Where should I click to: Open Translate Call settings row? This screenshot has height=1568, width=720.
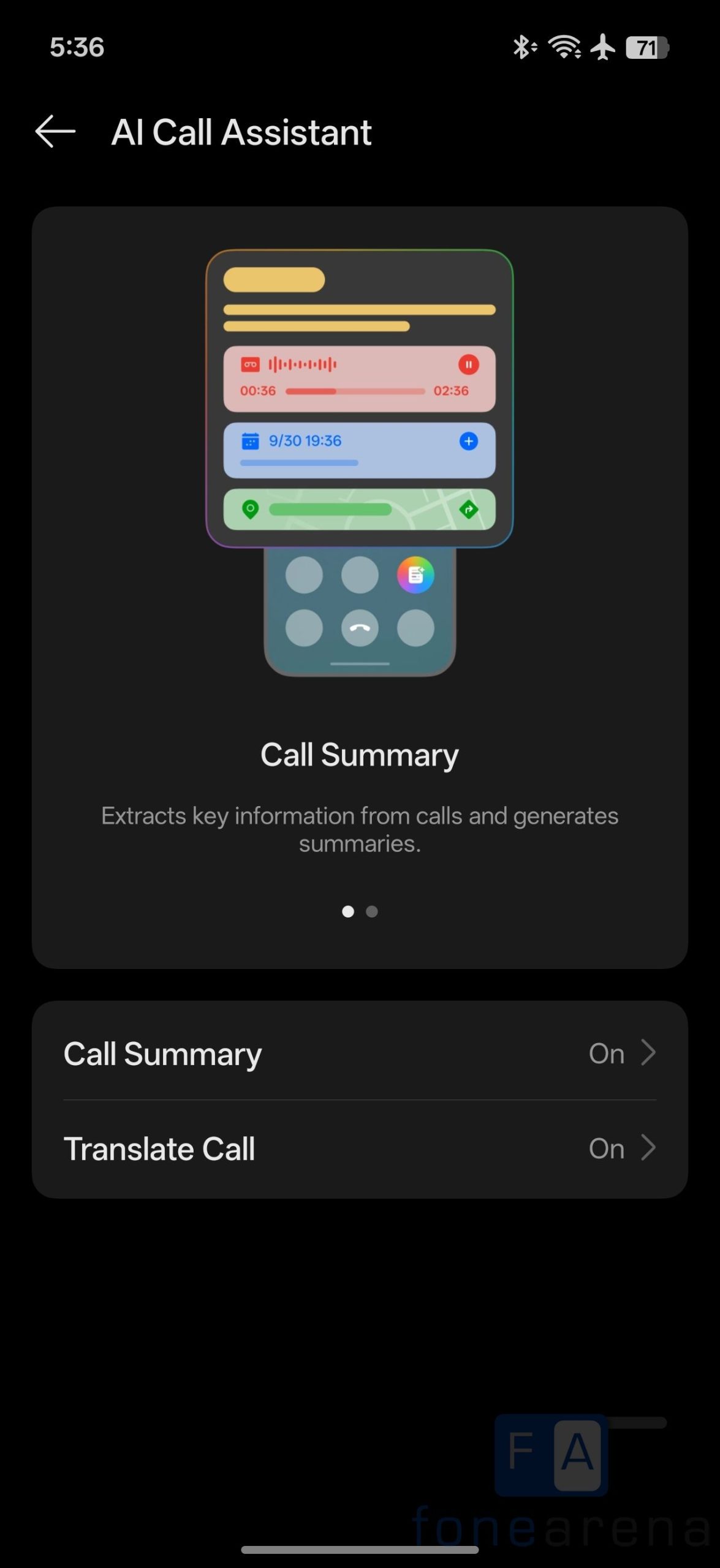tap(360, 1148)
